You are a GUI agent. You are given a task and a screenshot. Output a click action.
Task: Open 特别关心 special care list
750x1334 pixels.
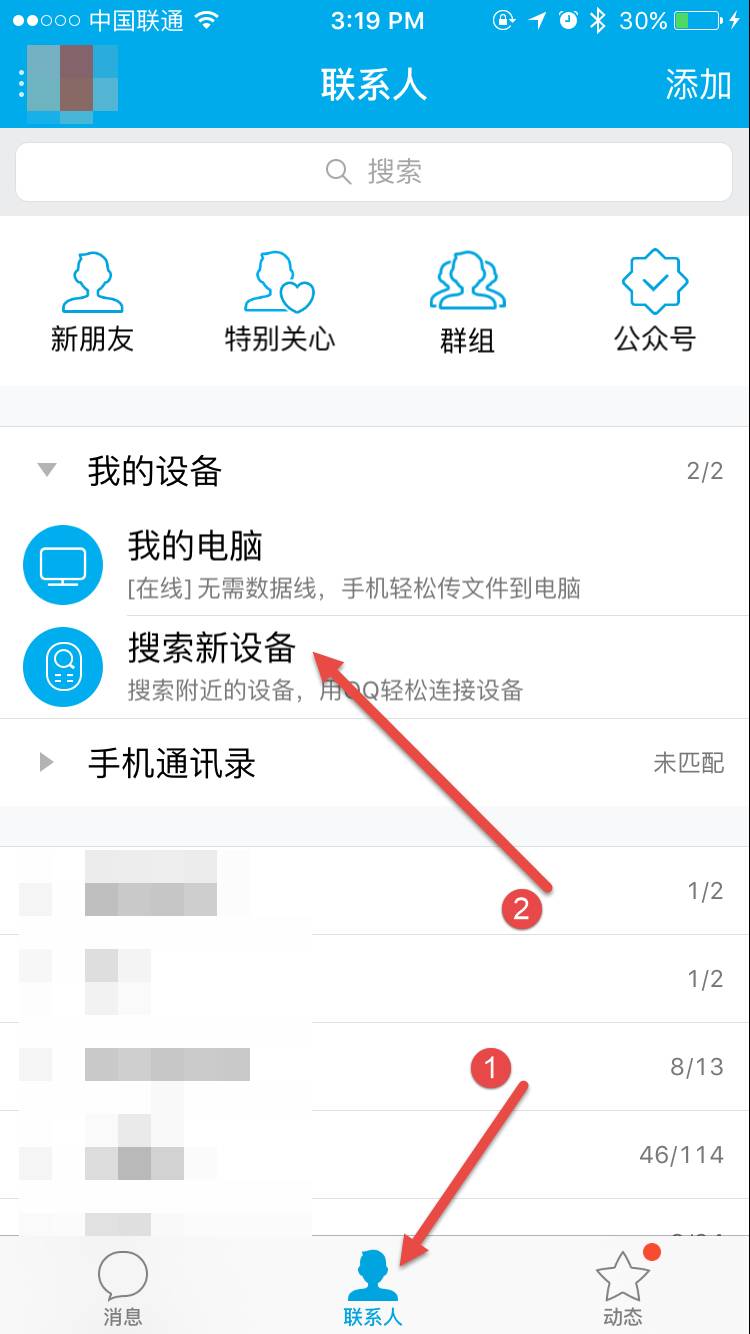(x=279, y=302)
